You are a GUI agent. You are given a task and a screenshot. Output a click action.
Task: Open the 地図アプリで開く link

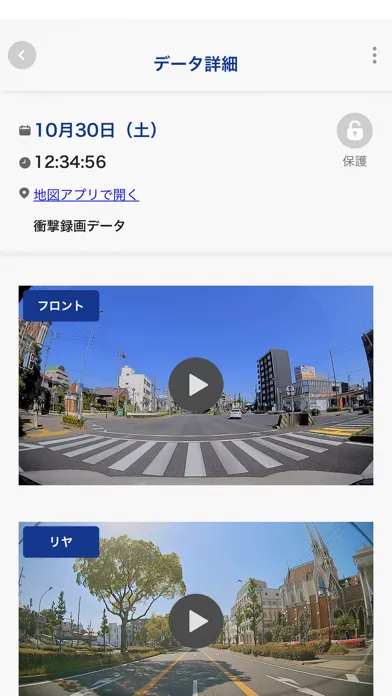[86, 194]
